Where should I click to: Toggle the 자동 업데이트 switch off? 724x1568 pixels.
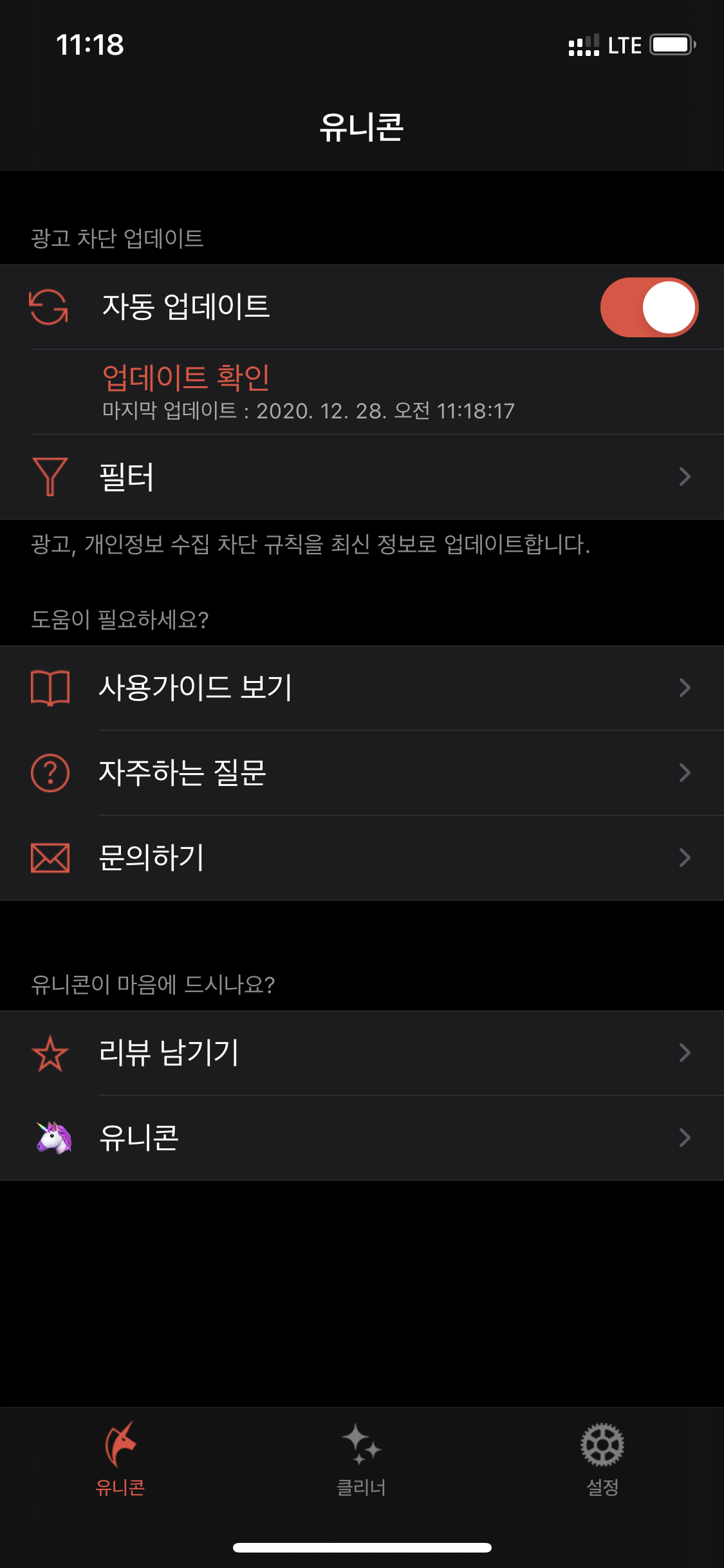(649, 307)
